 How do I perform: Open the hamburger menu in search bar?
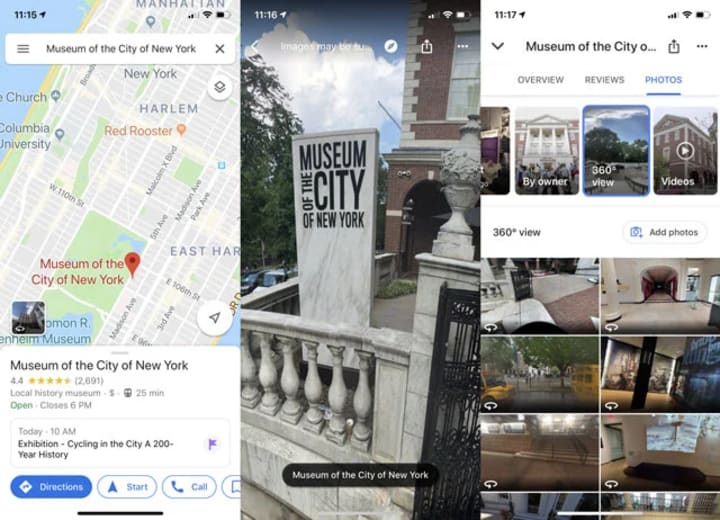click(x=23, y=49)
